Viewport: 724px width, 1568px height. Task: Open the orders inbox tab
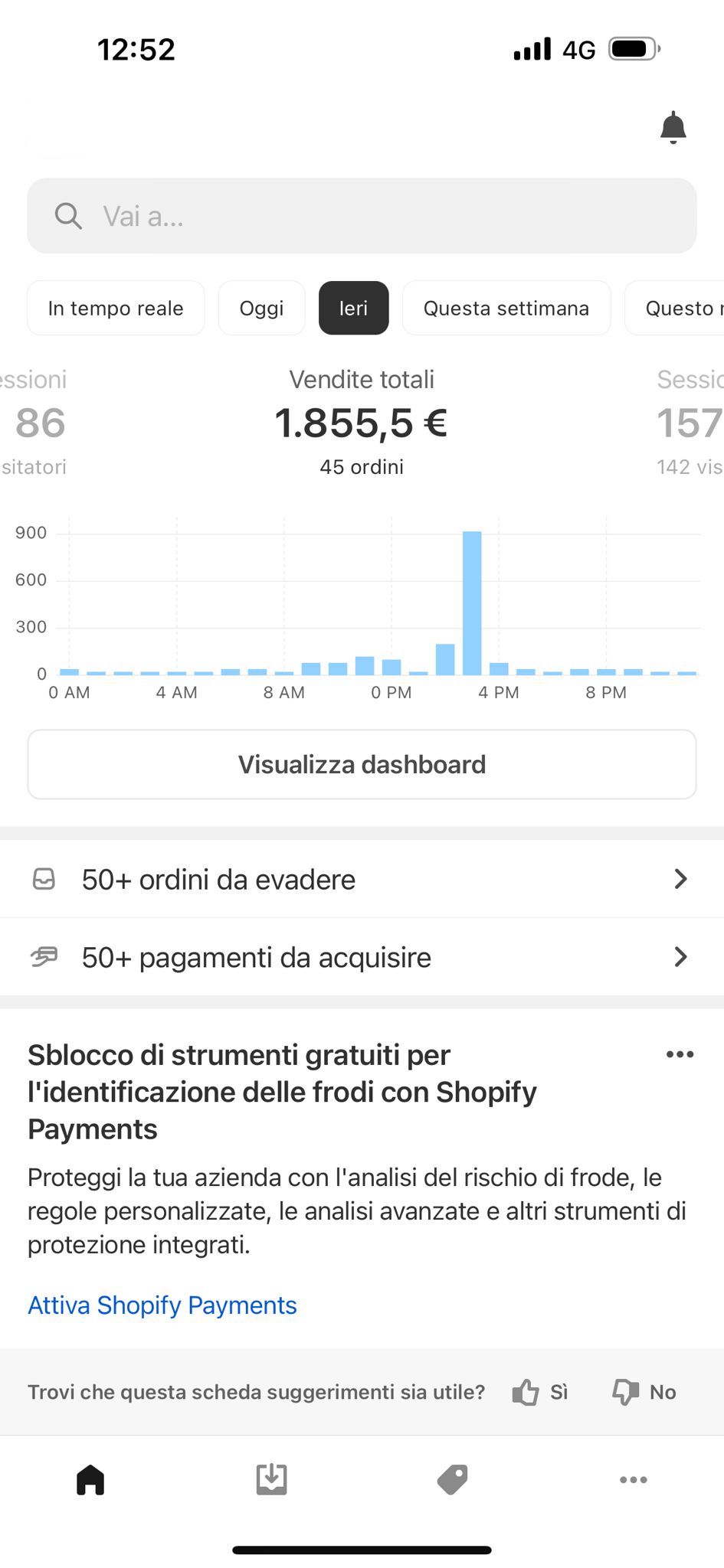coord(271,1479)
